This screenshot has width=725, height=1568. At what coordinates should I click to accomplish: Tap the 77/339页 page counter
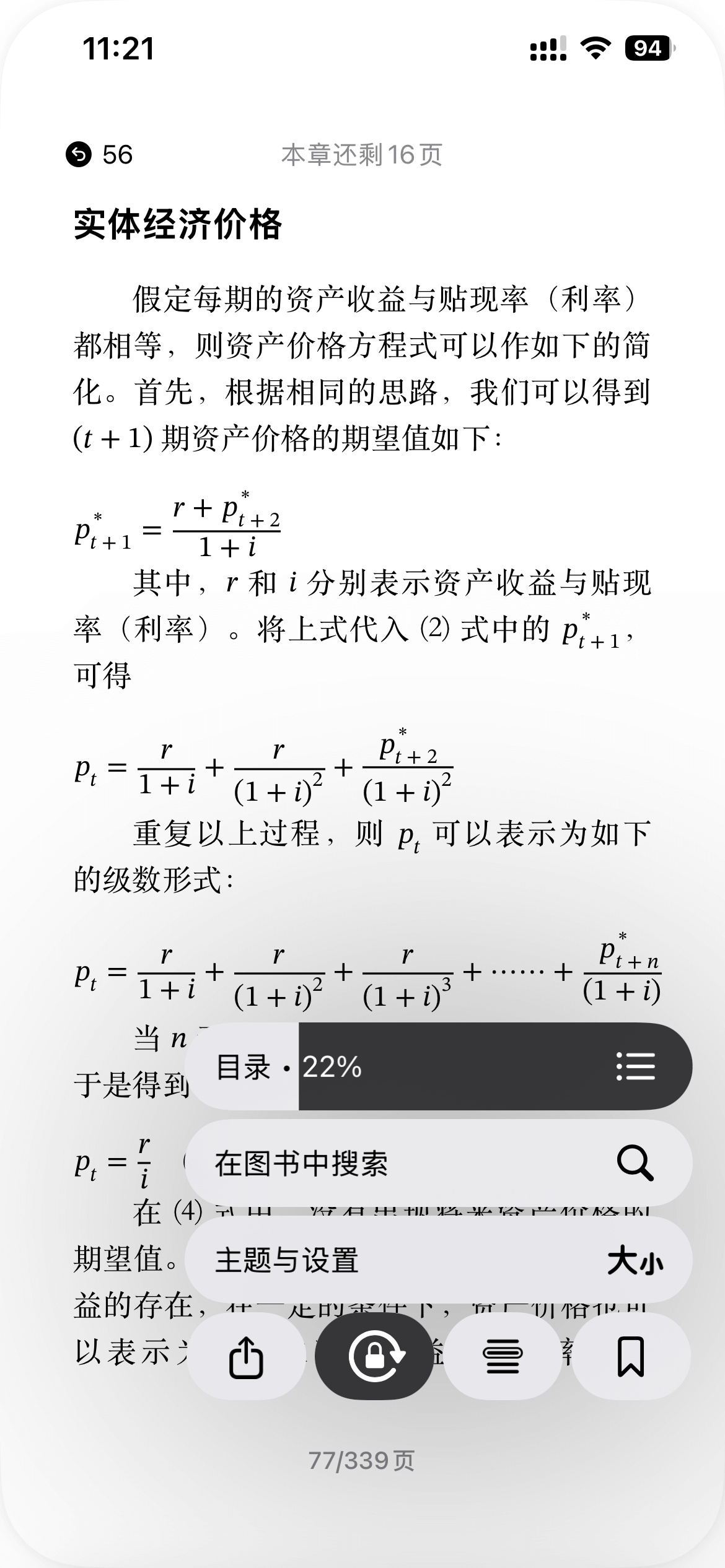[x=362, y=1461]
